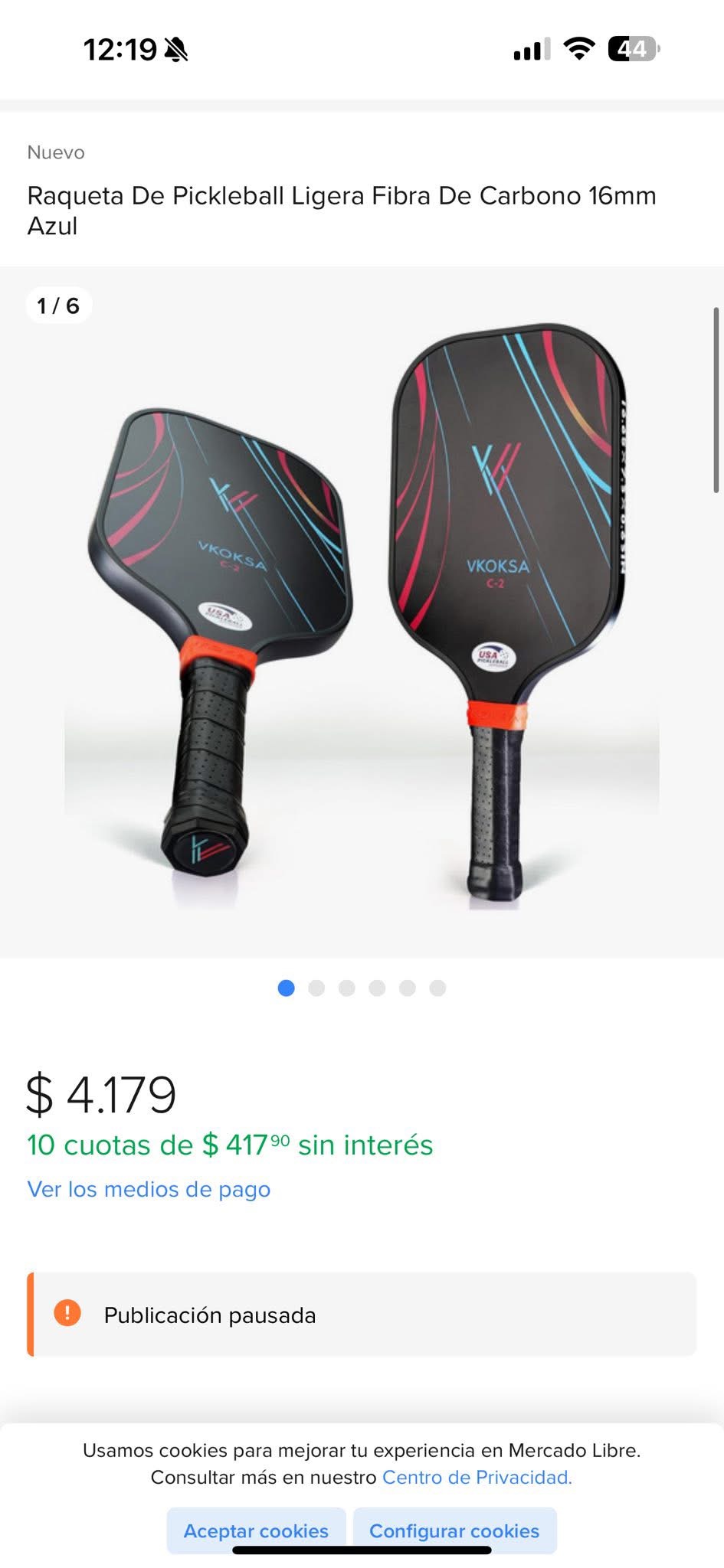
Task: Select the fourth carousel dot
Action: (378, 988)
